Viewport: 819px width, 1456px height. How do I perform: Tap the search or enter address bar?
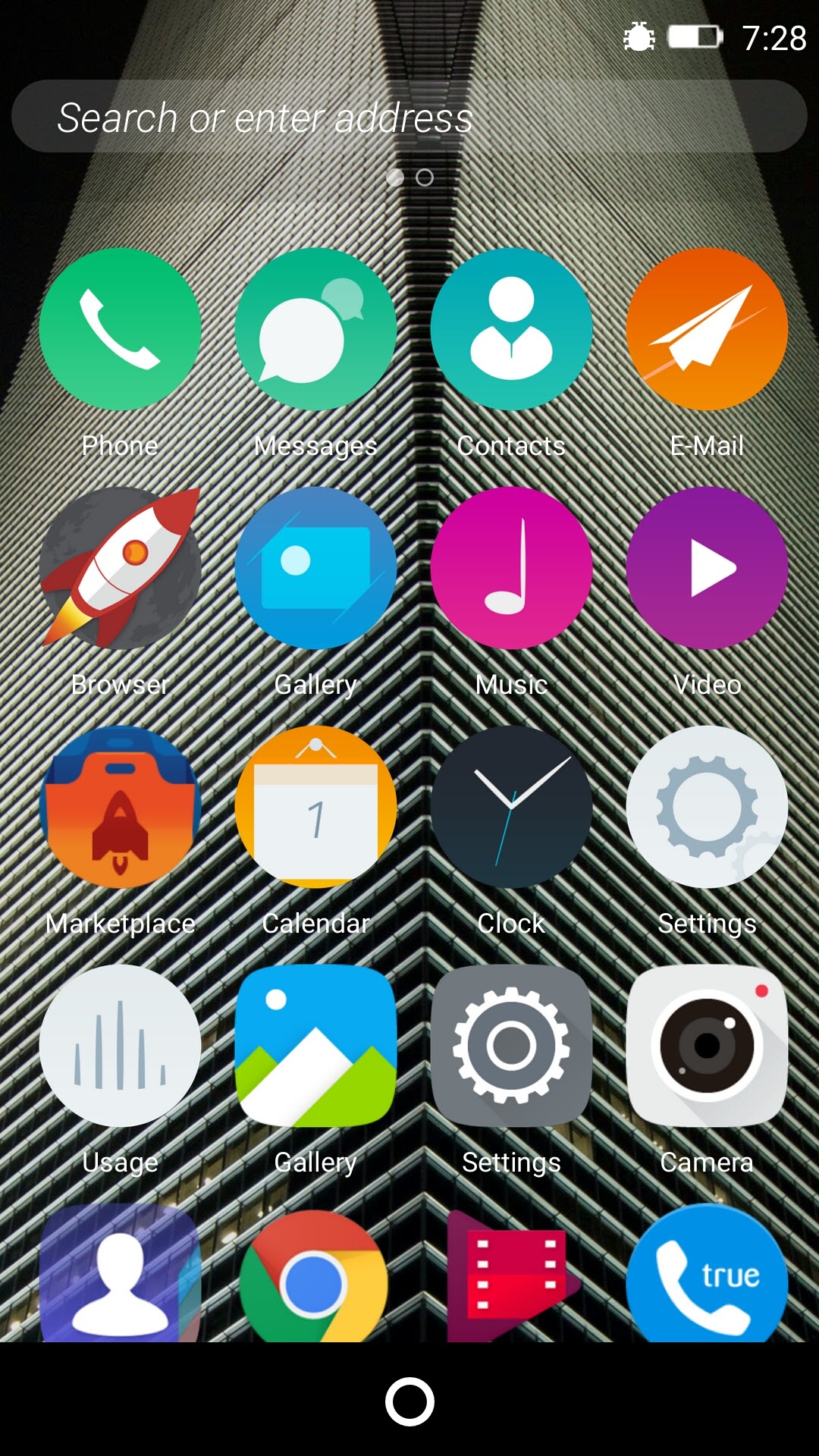(x=409, y=117)
